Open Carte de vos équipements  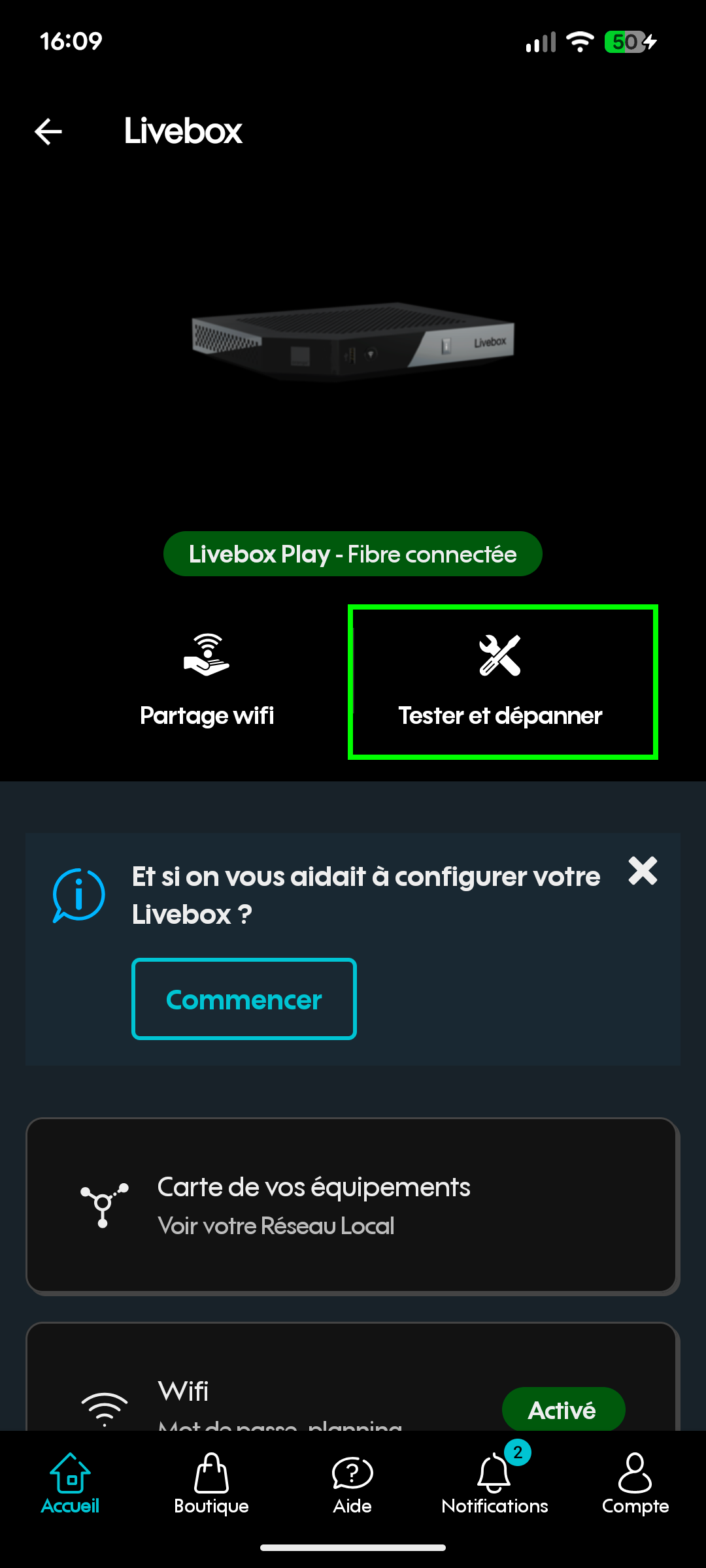(x=352, y=1205)
